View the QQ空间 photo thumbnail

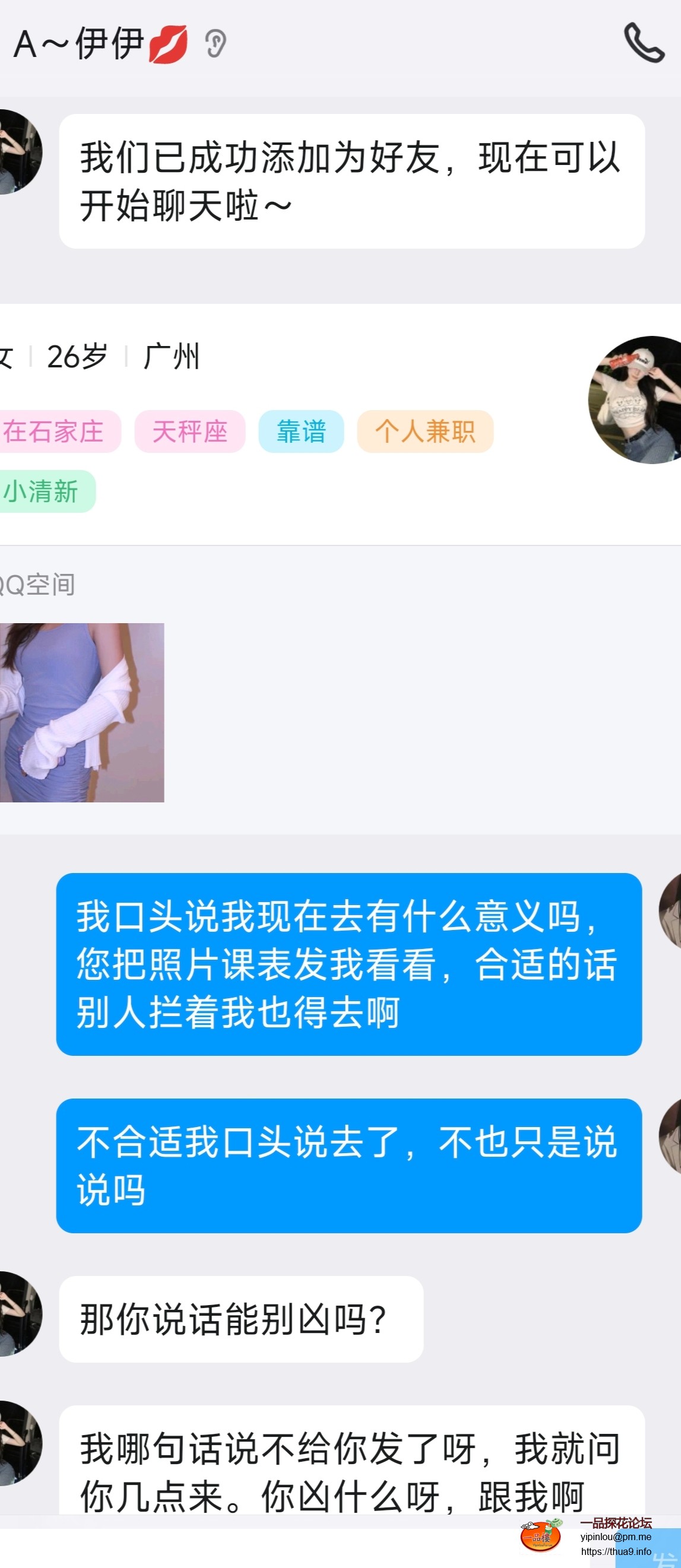(x=81, y=712)
